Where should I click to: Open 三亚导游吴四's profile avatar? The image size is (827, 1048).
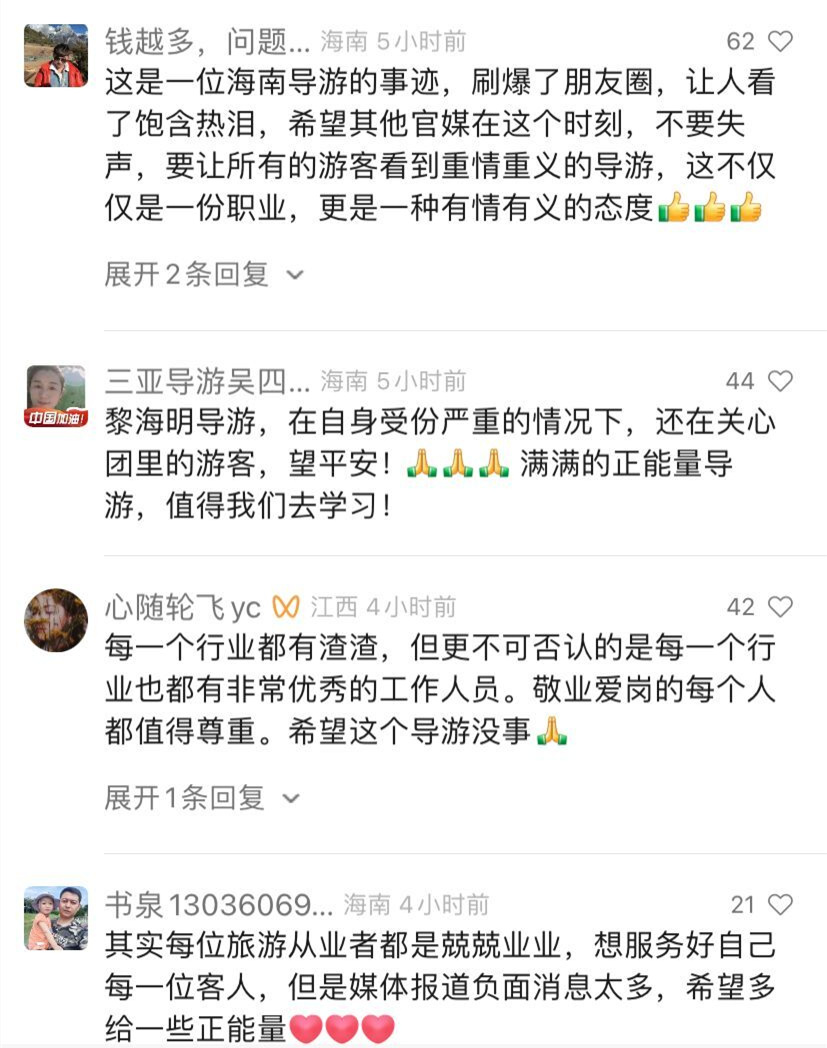pos(56,396)
